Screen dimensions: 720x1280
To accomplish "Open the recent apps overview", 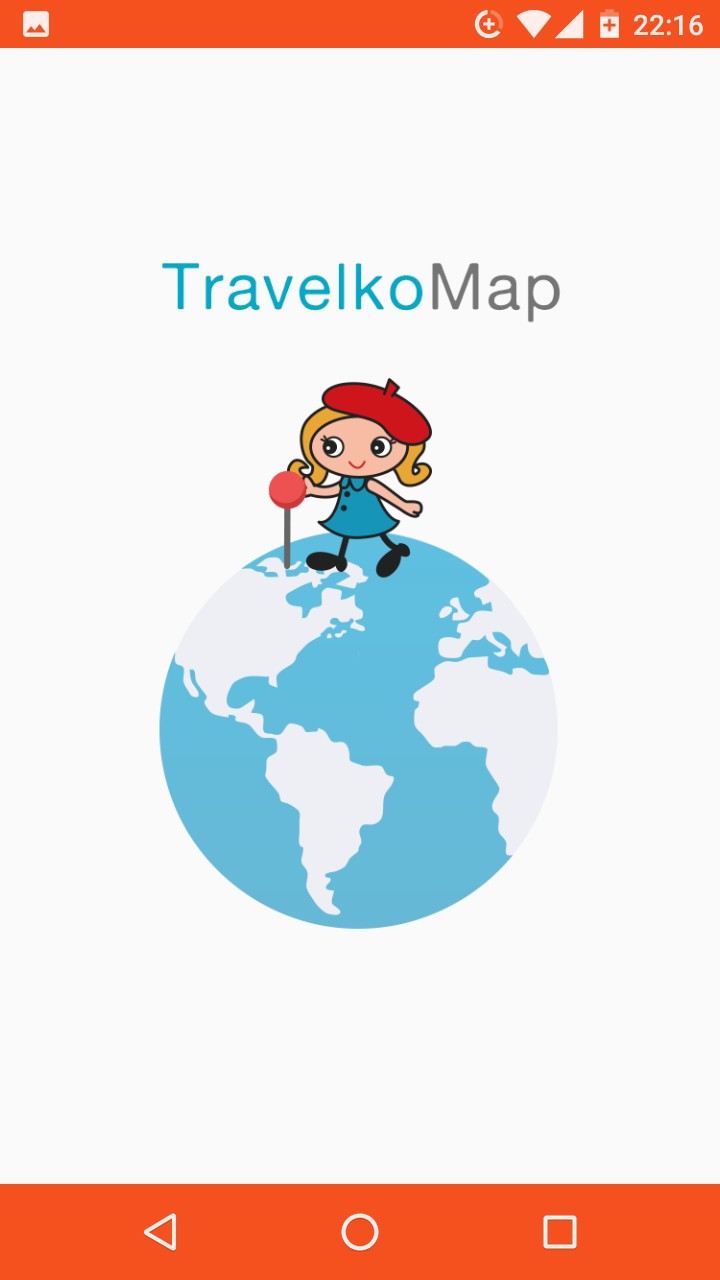I will [559, 1232].
